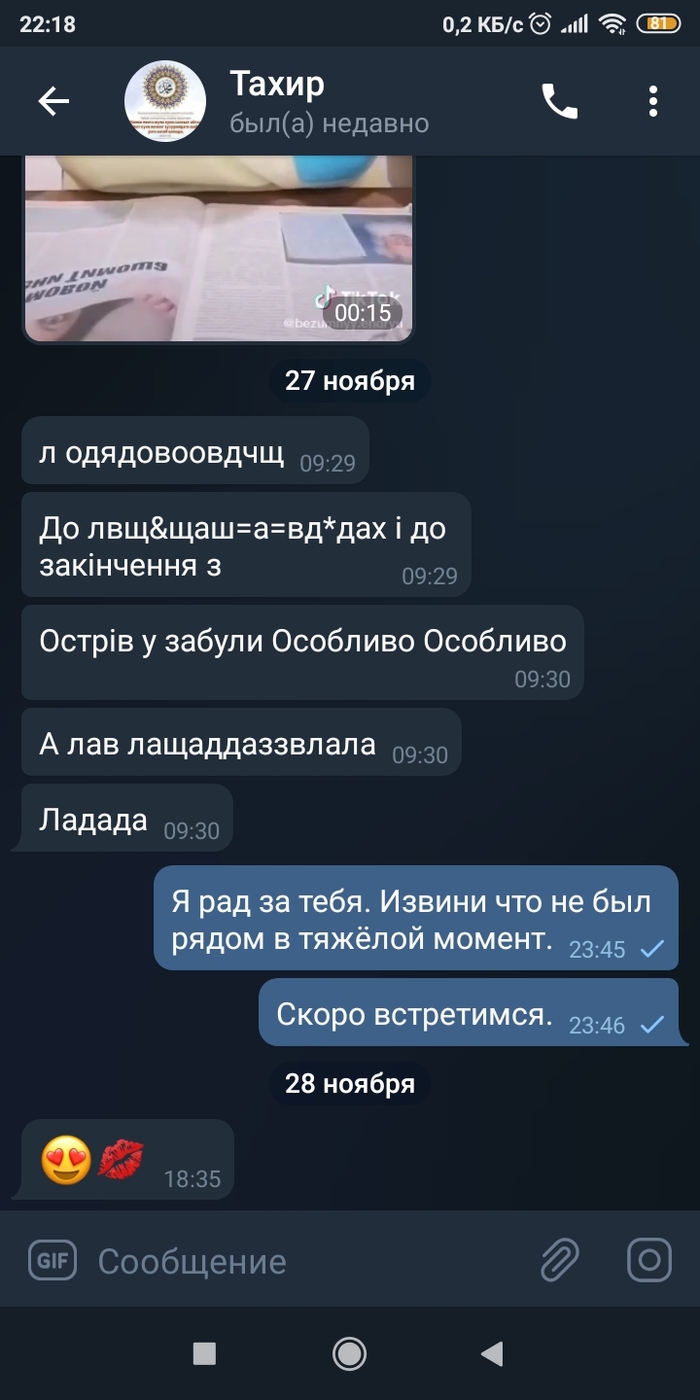Tap the system back triangle
Image resolution: width=700 pixels, height=1400 pixels.
pyautogui.click(x=492, y=1354)
